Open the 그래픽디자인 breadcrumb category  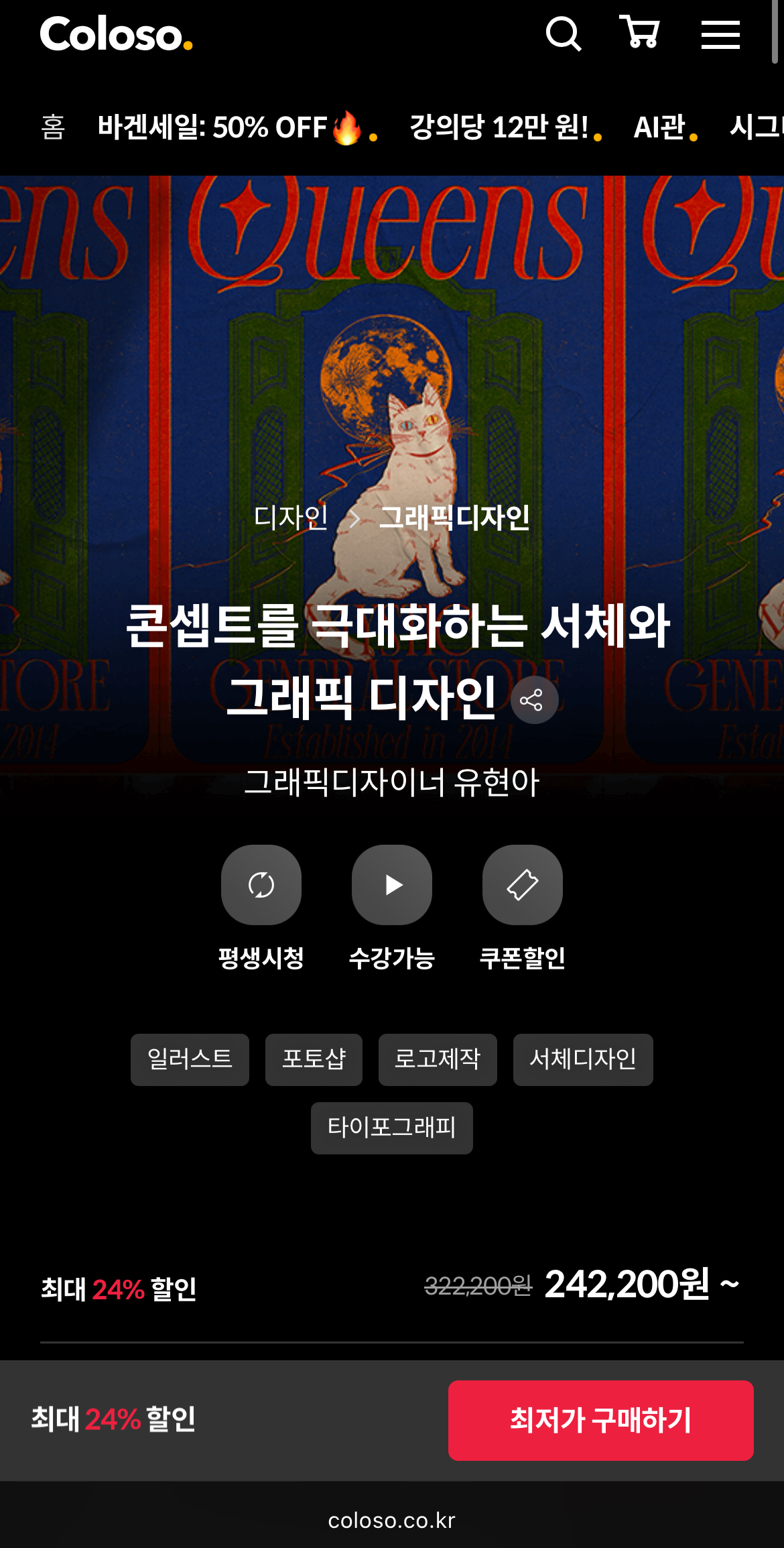point(454,517)
